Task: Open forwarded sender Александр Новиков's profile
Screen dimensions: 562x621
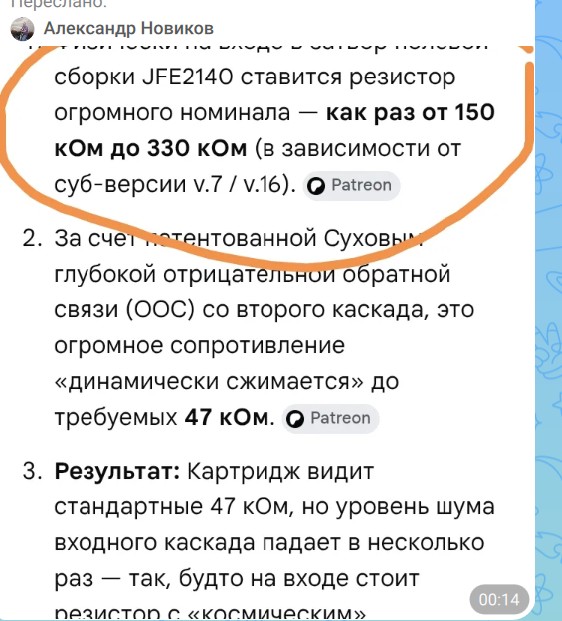Action: [128, 29]
